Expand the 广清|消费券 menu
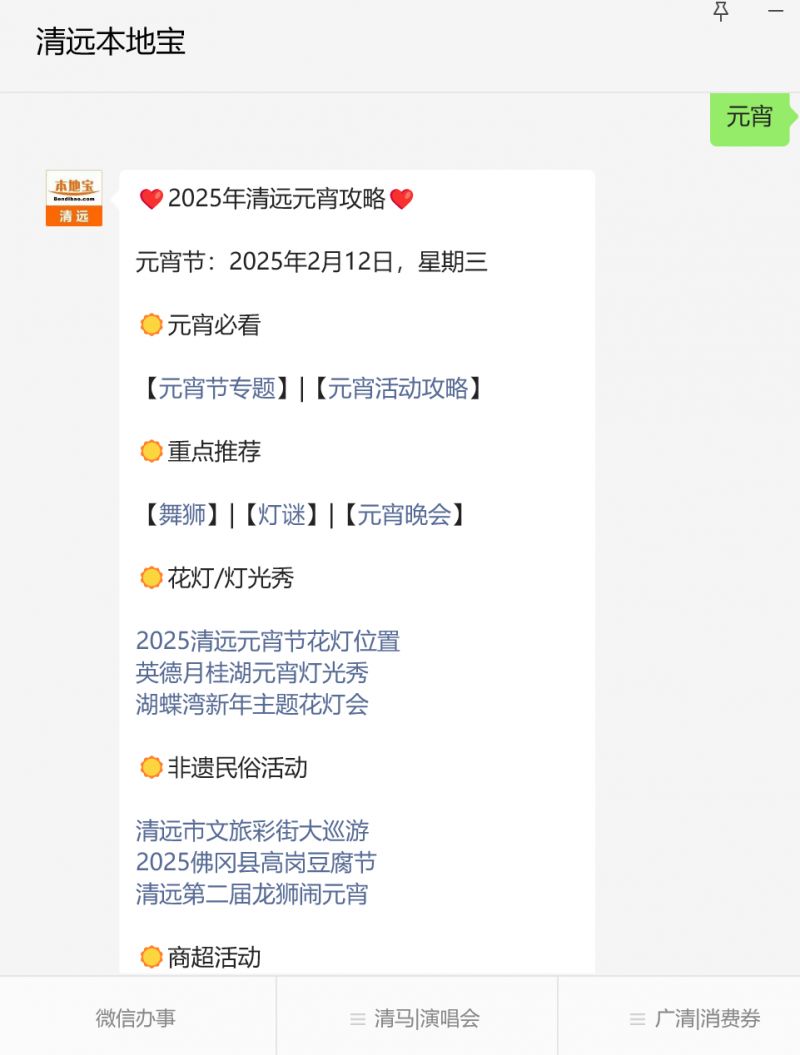The image size is (800, 1055). (x=696, y=1018)
